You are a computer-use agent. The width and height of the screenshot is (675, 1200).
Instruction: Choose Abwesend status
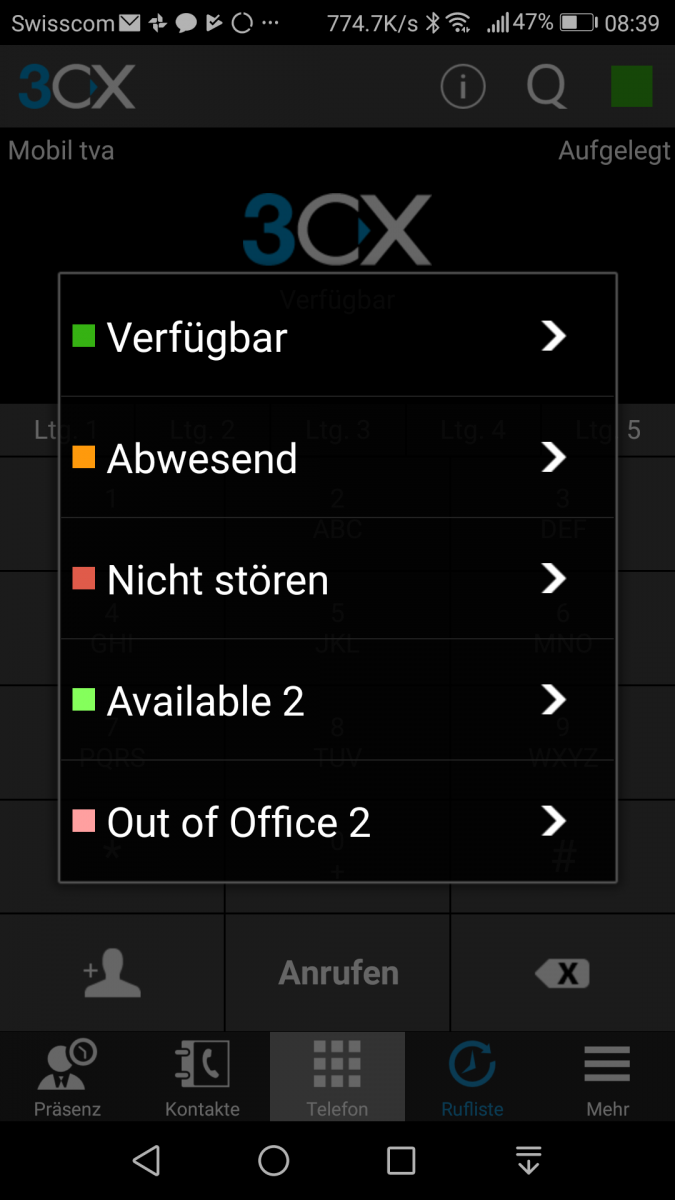(x=338, y=458)
